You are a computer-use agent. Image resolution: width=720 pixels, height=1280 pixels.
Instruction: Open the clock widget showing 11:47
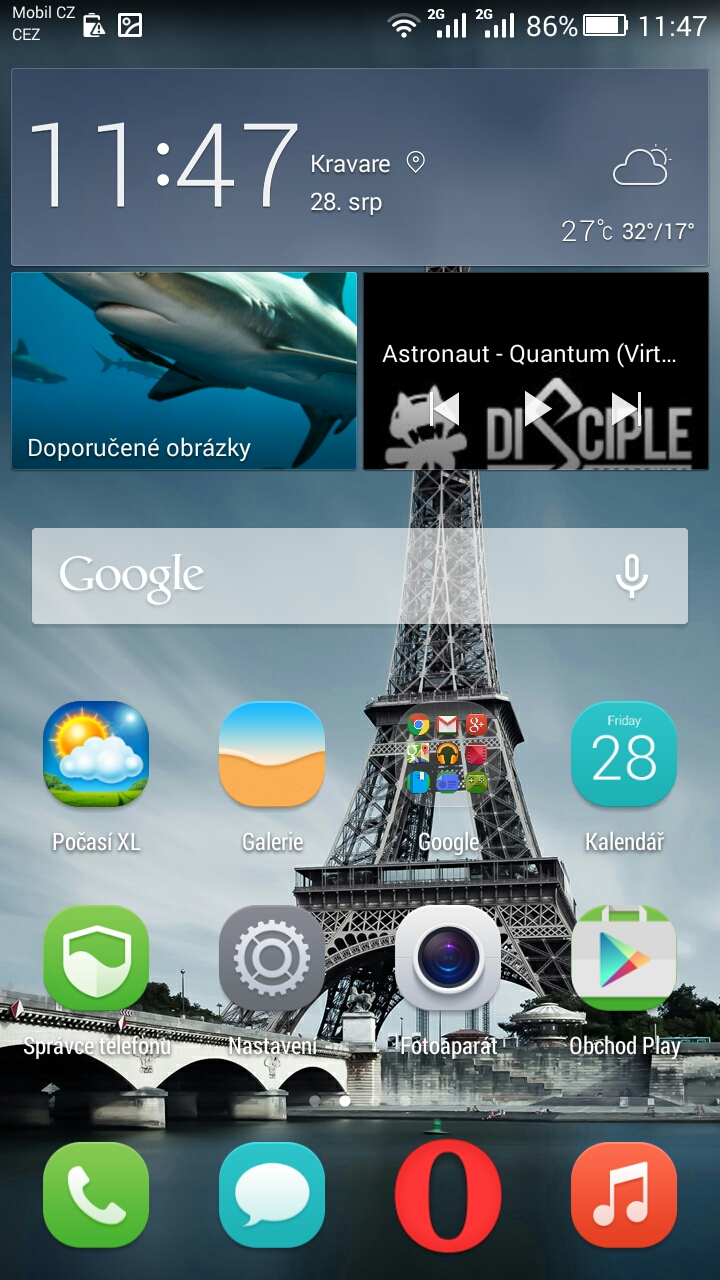point(162,166)
